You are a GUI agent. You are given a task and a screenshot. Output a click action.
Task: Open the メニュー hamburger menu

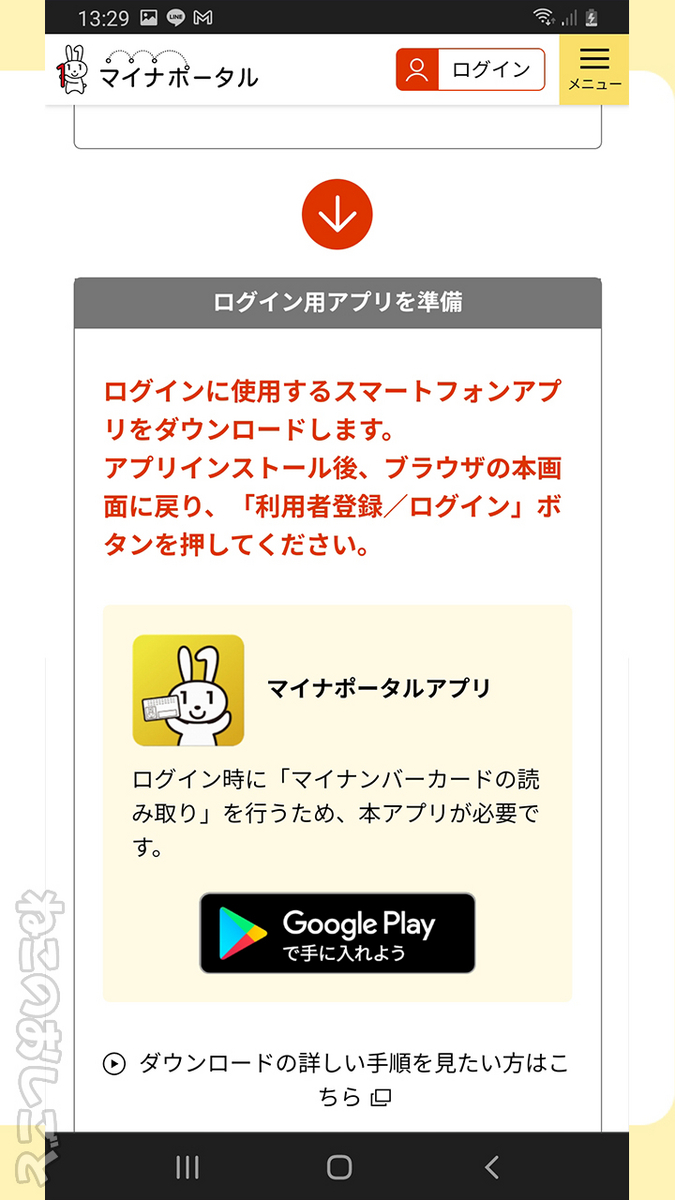coord(594,70)
